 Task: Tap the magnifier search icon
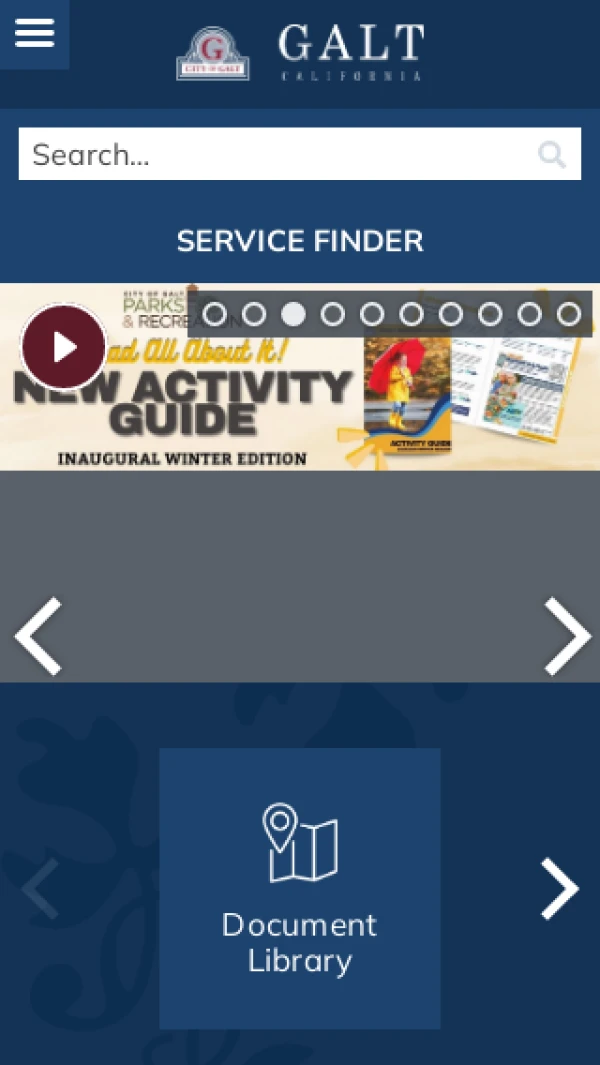[552, 154]
